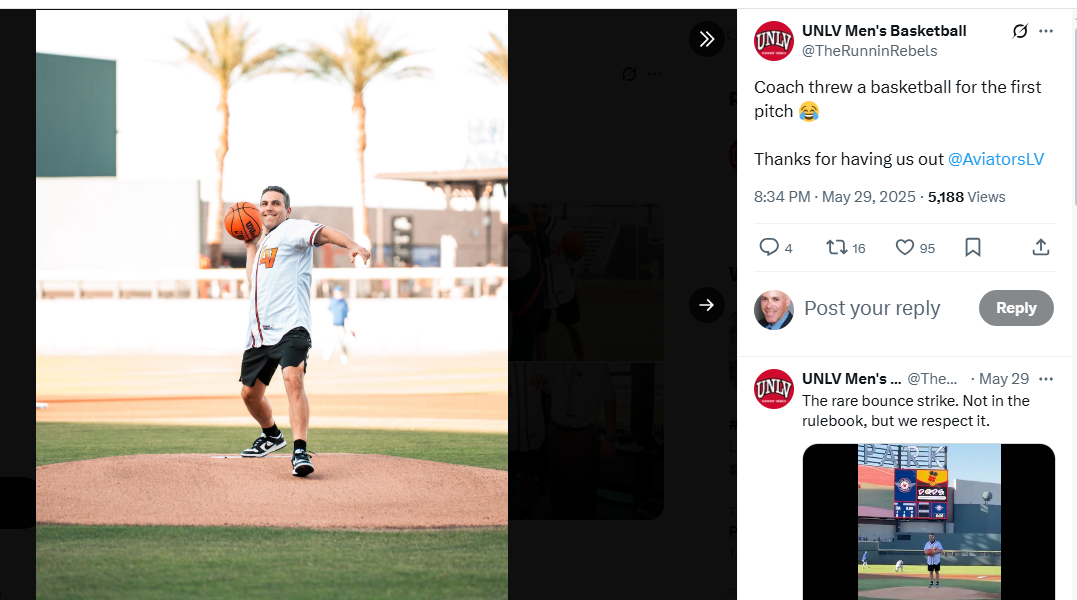Share the post using share icon
The height and width of the screenshot is (600, 1077).
pyautogui.click(x=1040, y=247)
